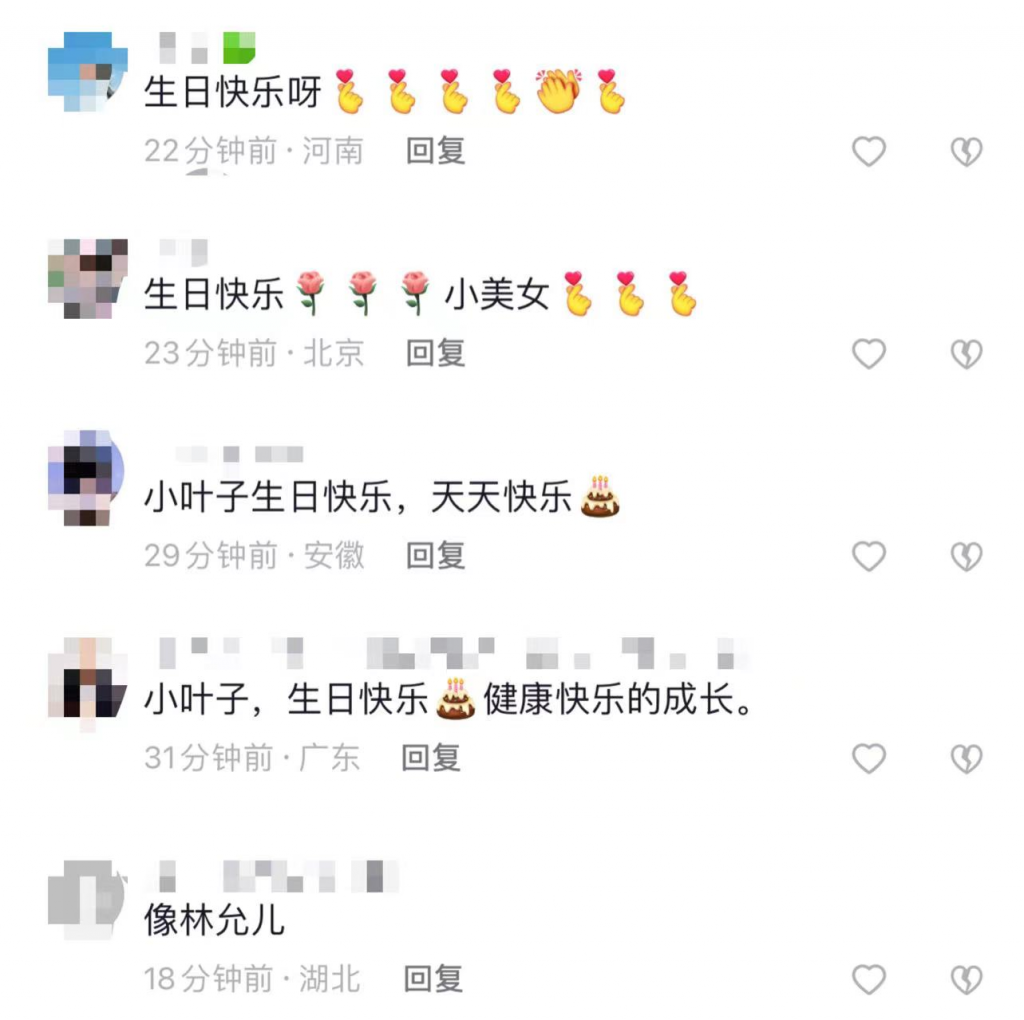1024x1020 pixels.
Task: Like the comment 像林允儿
Action: (868, 979)
